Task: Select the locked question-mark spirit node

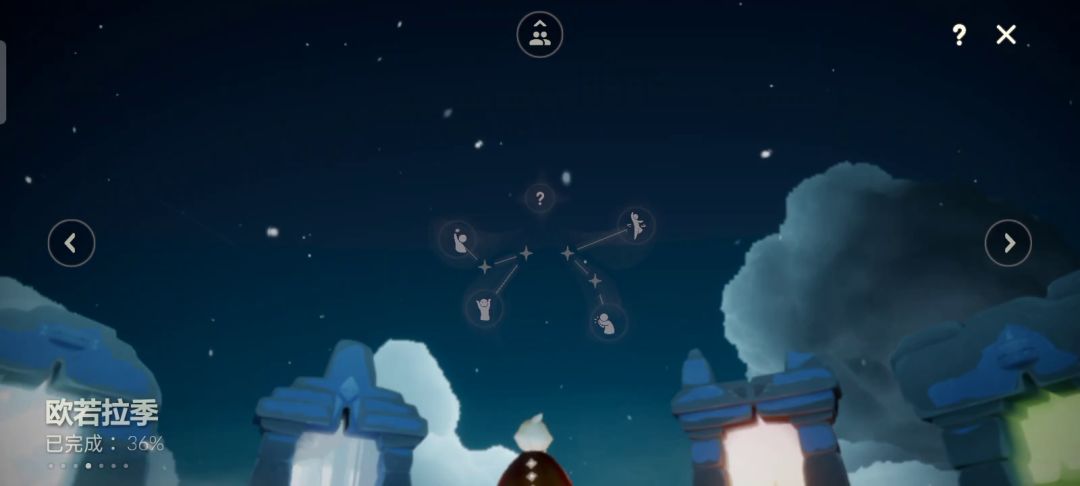Action: click(x=540, y=198)
